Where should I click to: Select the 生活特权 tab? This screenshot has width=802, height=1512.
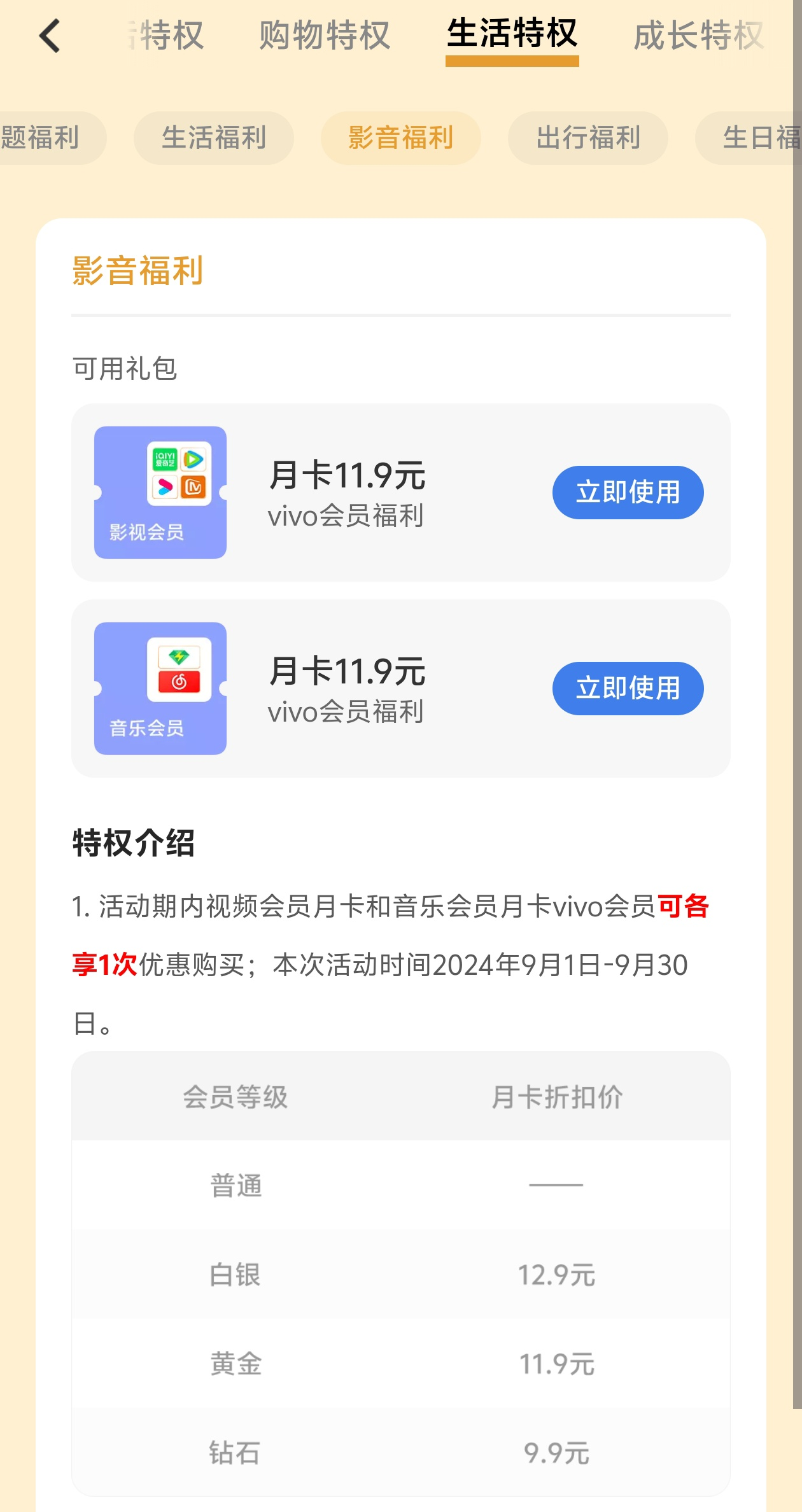pos(512,34)
